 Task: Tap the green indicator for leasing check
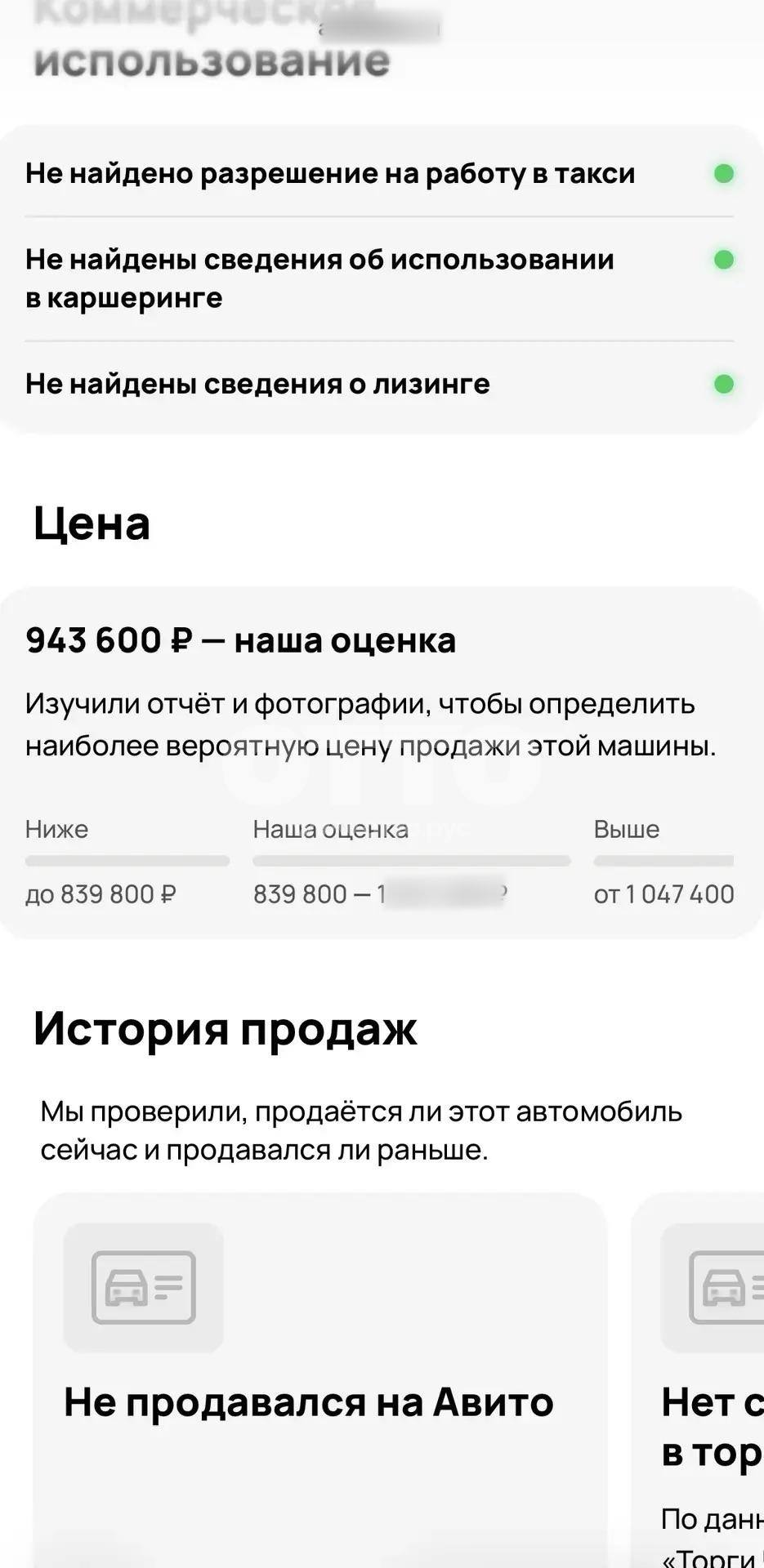[x=721, y=381]
